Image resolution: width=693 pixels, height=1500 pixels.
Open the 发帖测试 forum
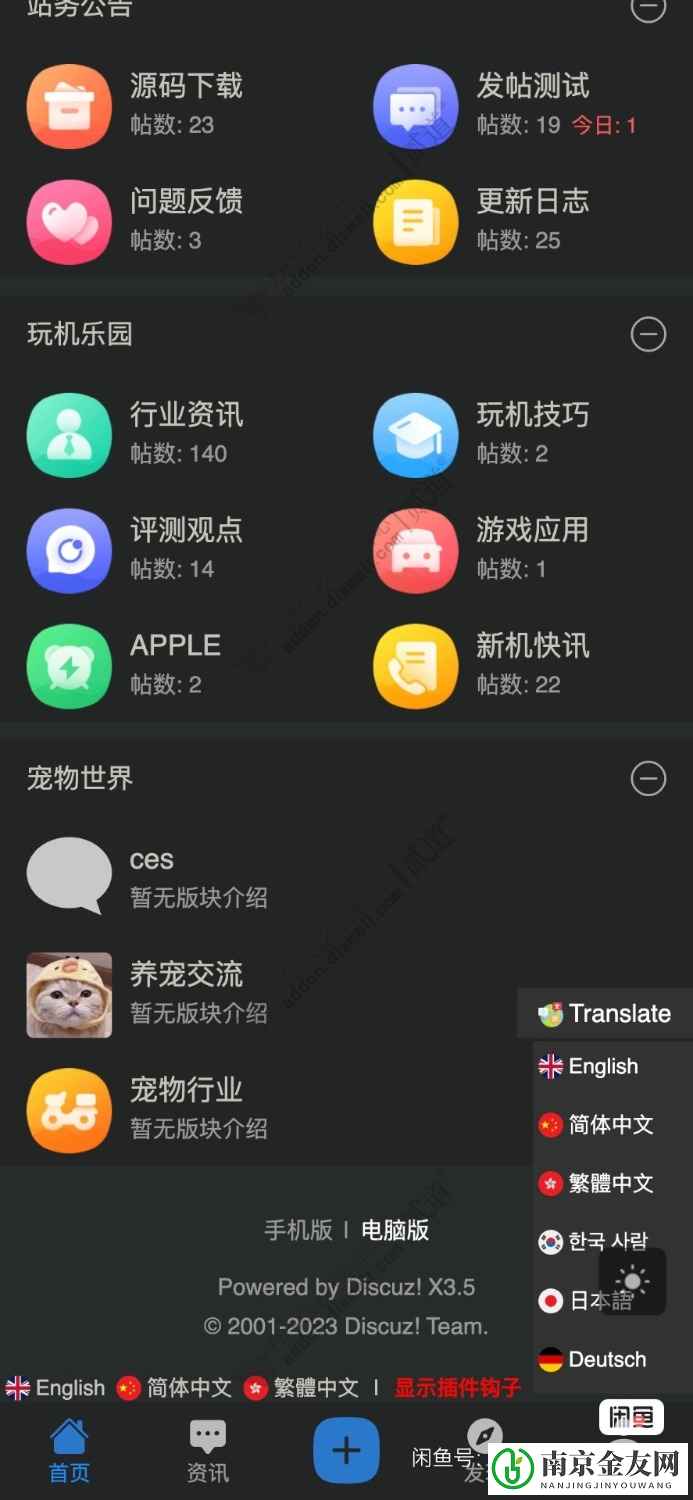(x=532, y=87)
